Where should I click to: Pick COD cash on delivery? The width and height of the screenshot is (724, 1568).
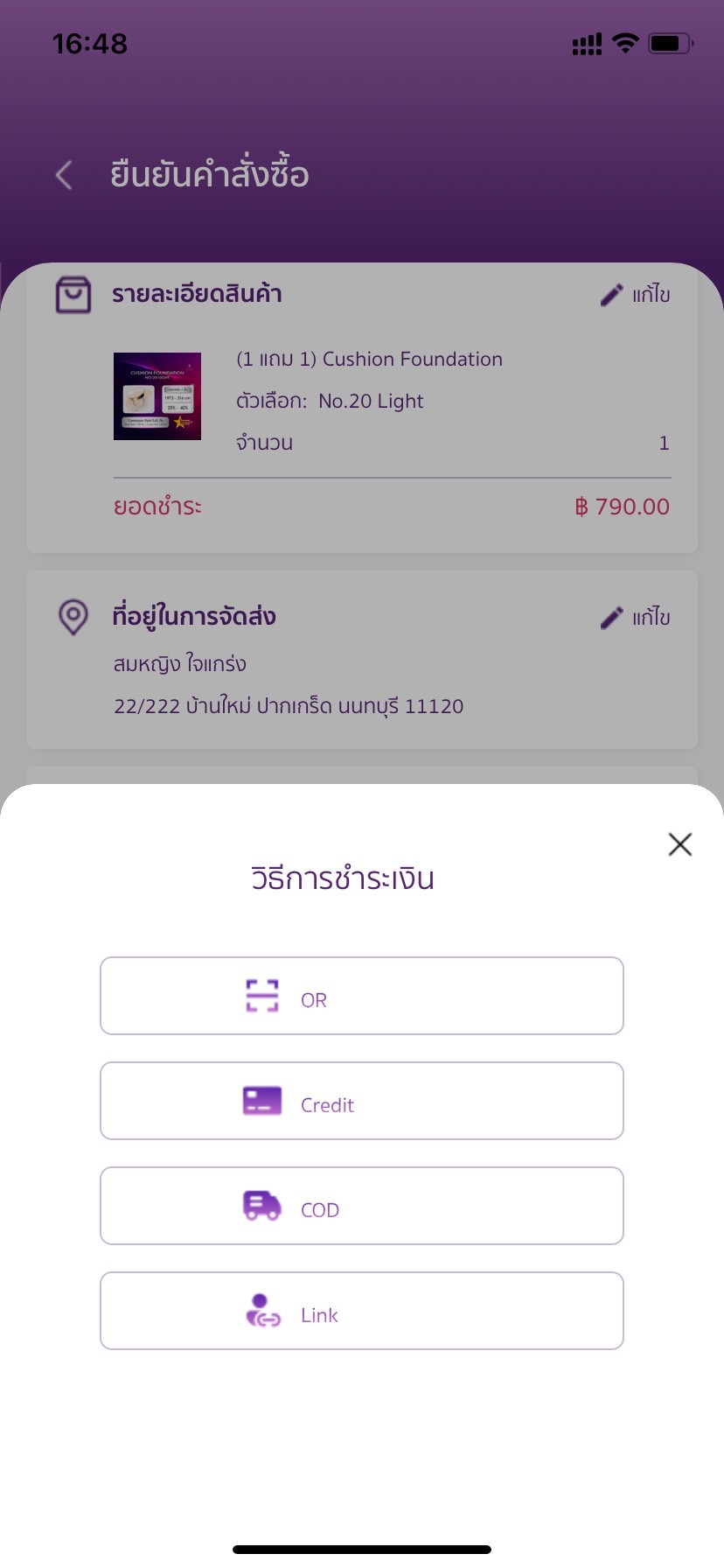pos(362,1206)
